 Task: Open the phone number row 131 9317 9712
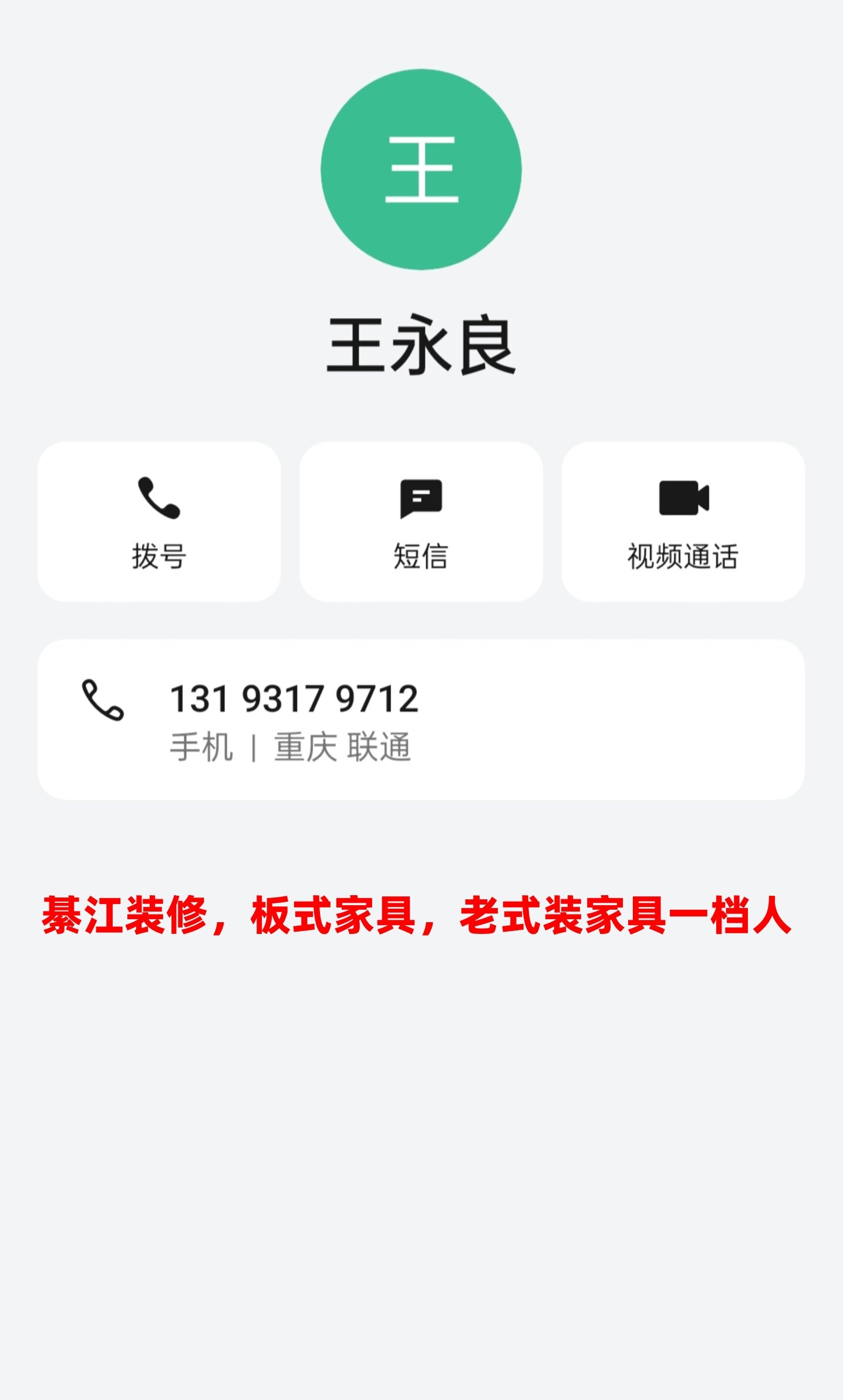point(421,719)
